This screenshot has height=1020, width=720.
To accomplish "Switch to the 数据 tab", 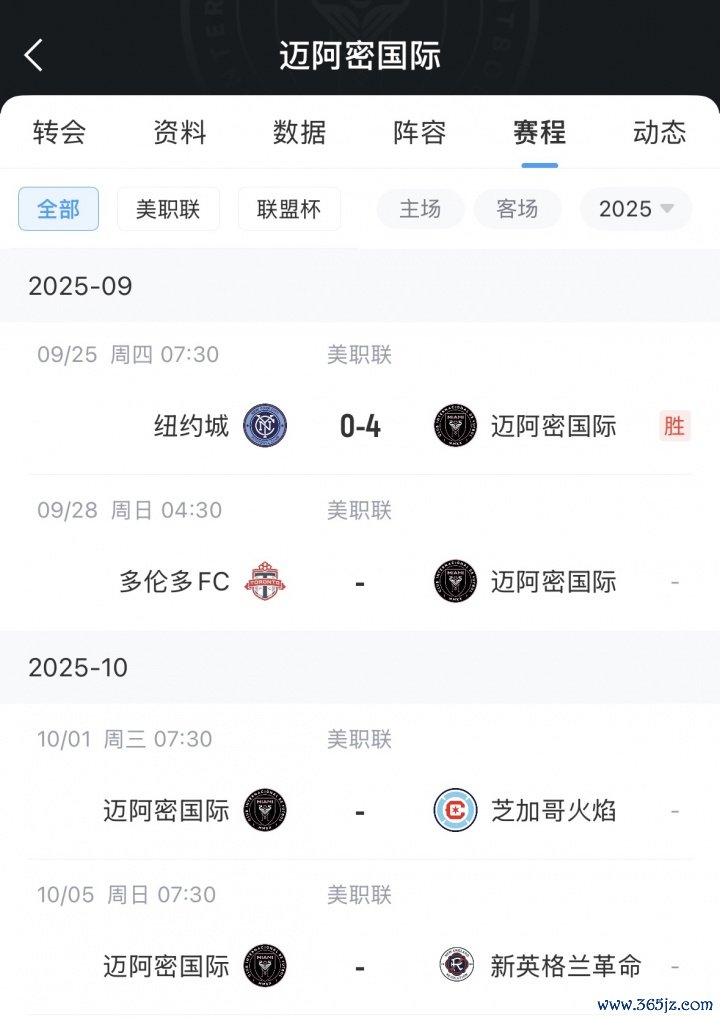I will tap(299, 132).
